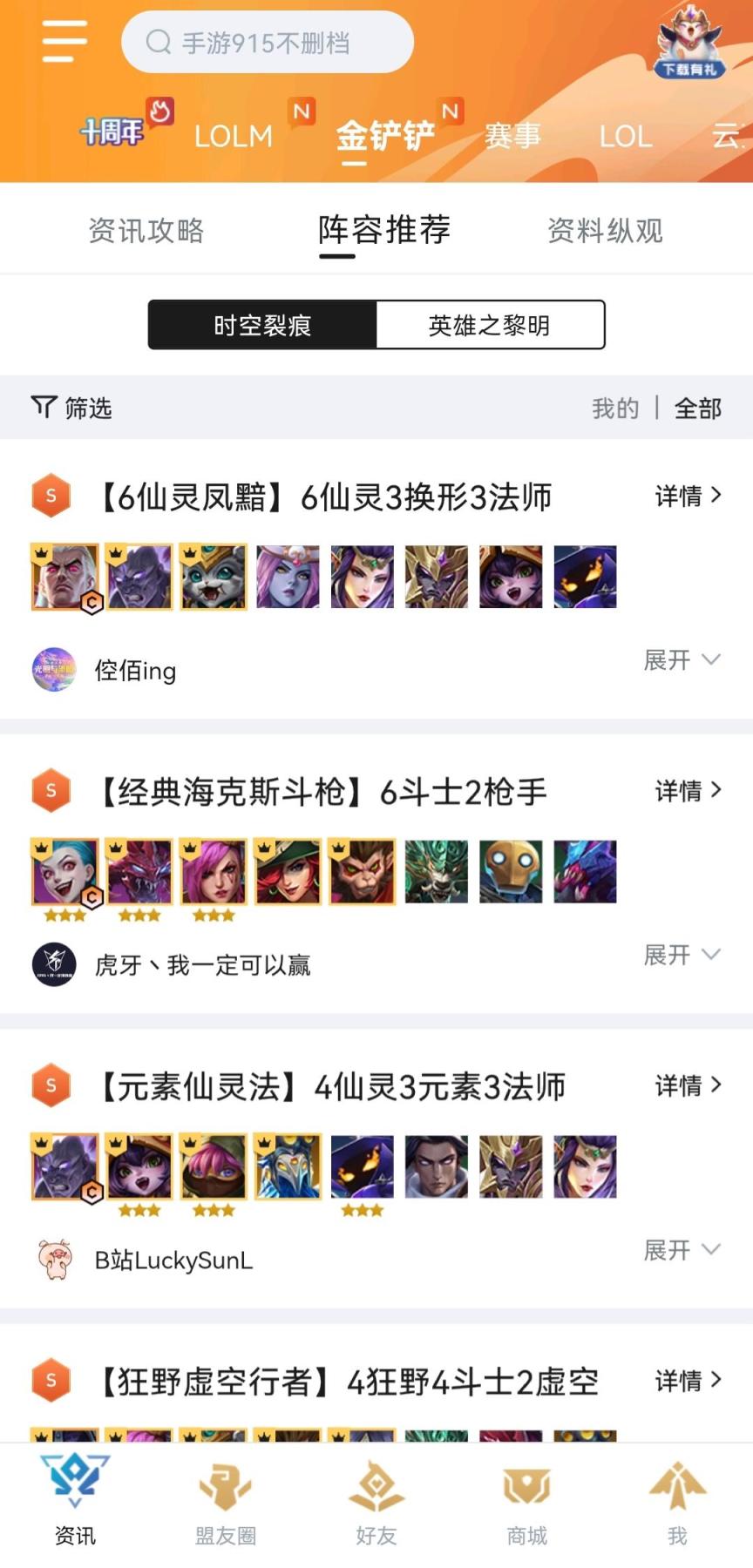Select the 英雄之黎明 segment
The image size is (753, 1568).
pyautogui.click(x=490, y=325)
